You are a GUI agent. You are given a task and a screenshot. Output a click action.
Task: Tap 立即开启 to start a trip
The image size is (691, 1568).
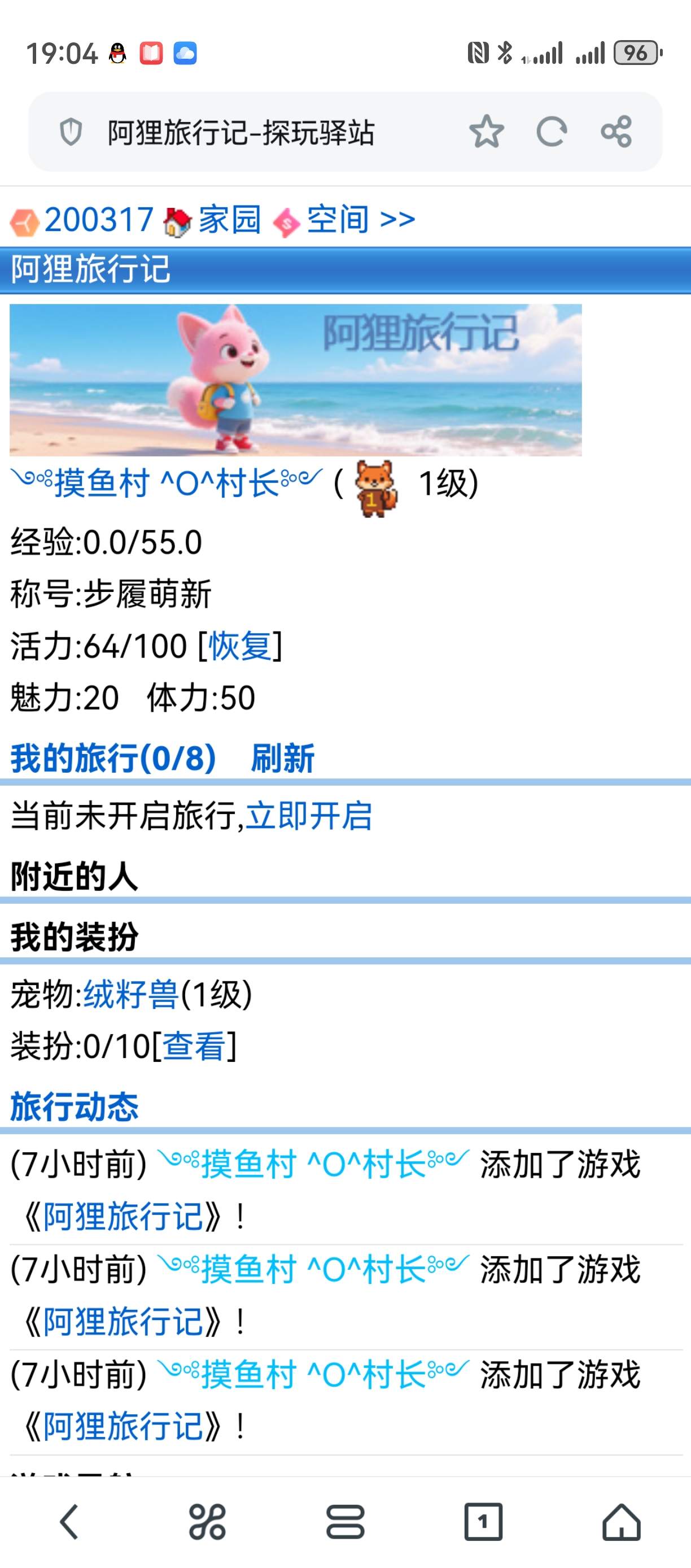(x=308, y=816)
